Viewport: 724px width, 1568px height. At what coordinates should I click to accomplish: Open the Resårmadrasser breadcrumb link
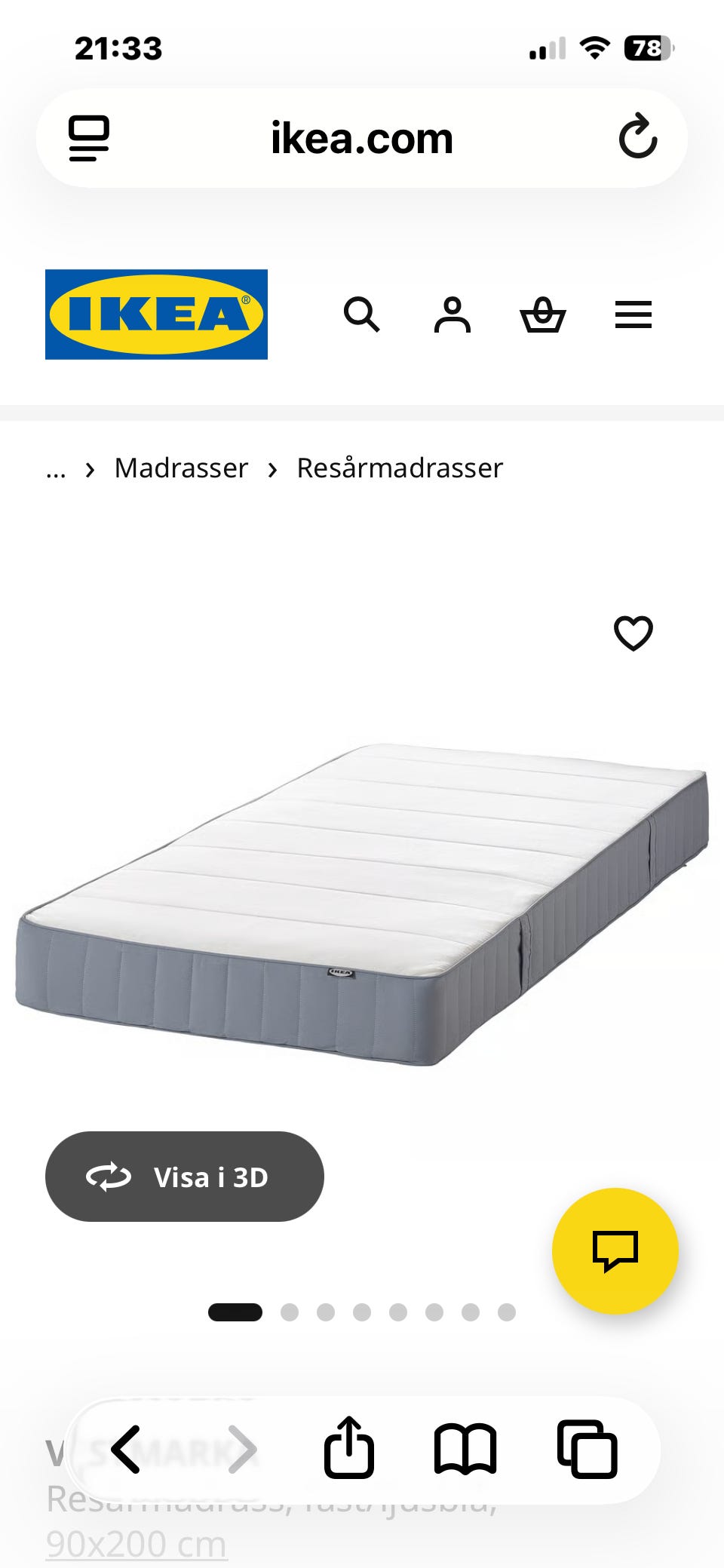click(400, 468)
